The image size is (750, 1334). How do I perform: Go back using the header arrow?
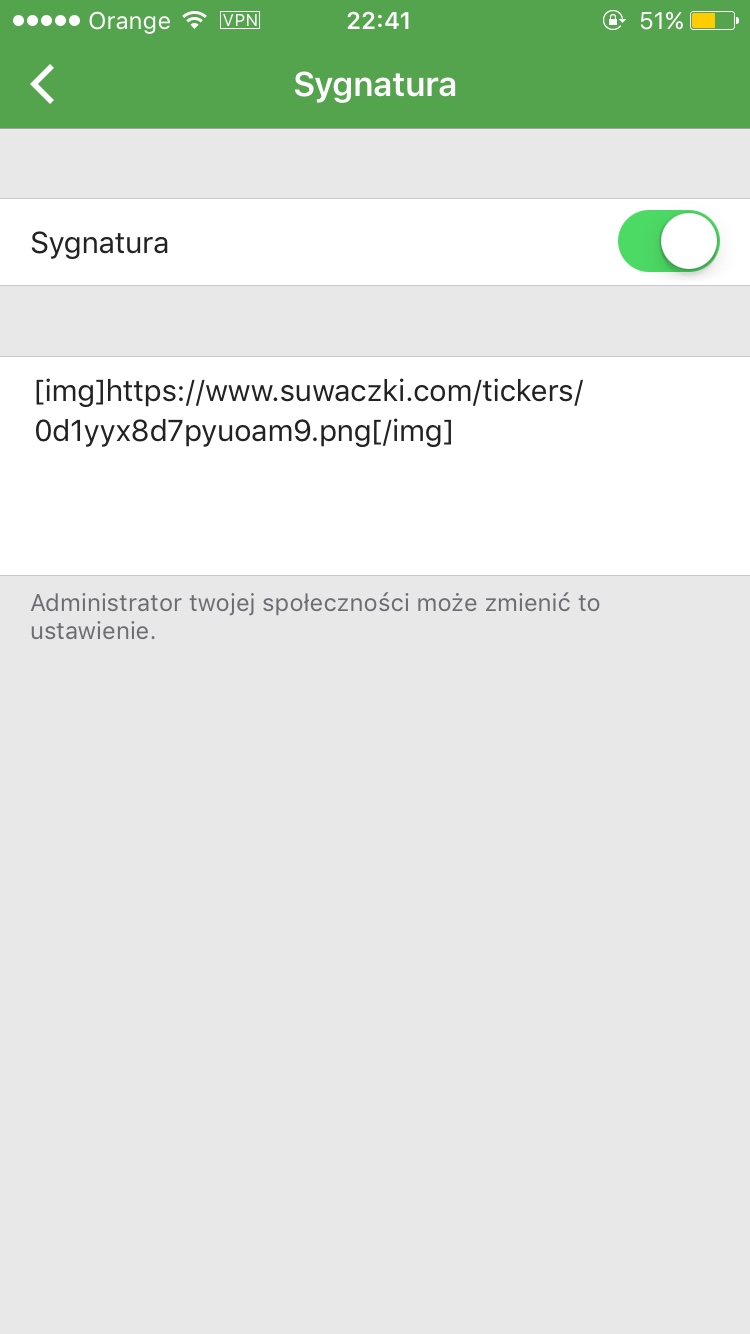(x=43, y=85)
